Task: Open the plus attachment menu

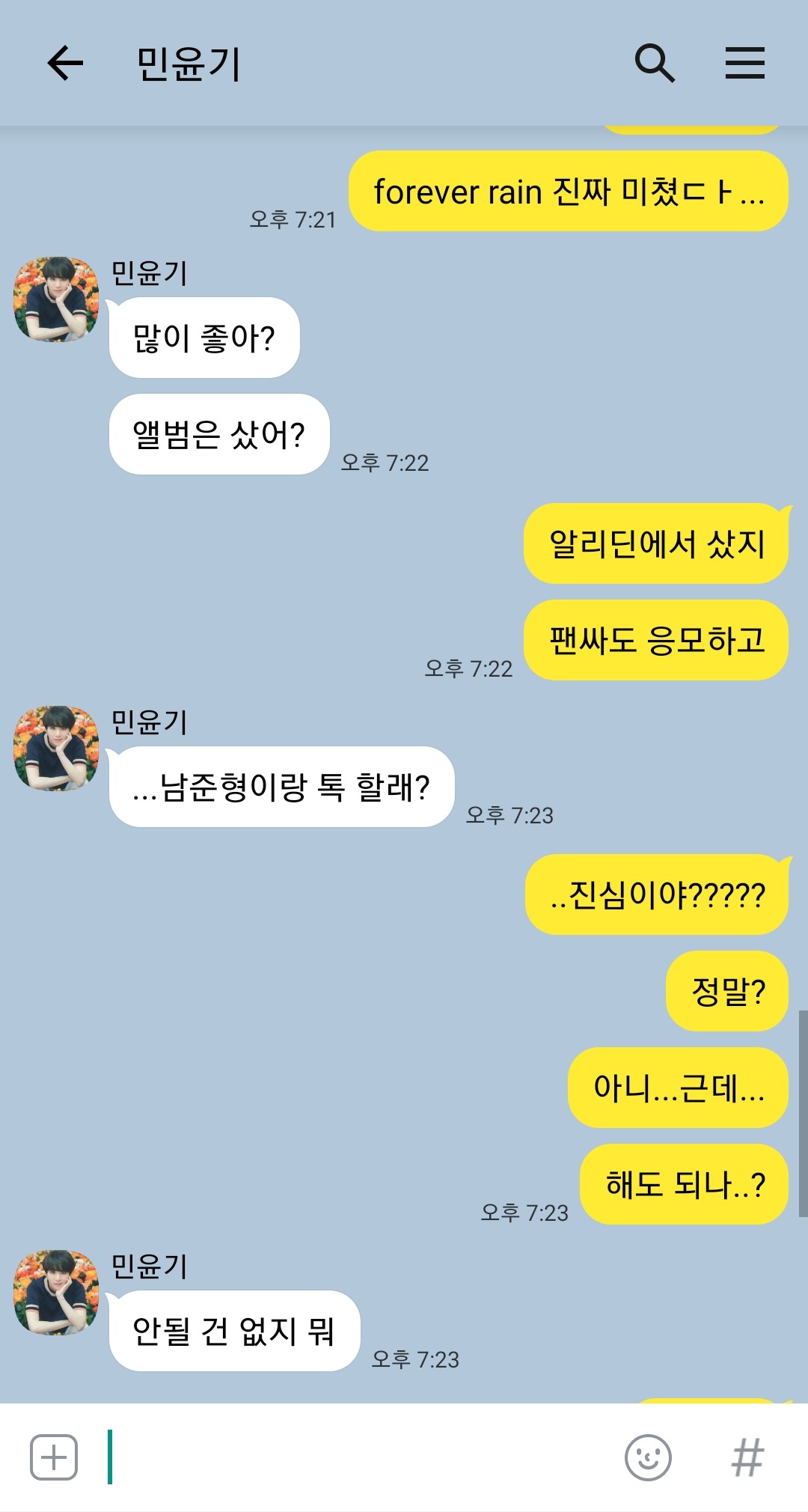Action: 54,1457
